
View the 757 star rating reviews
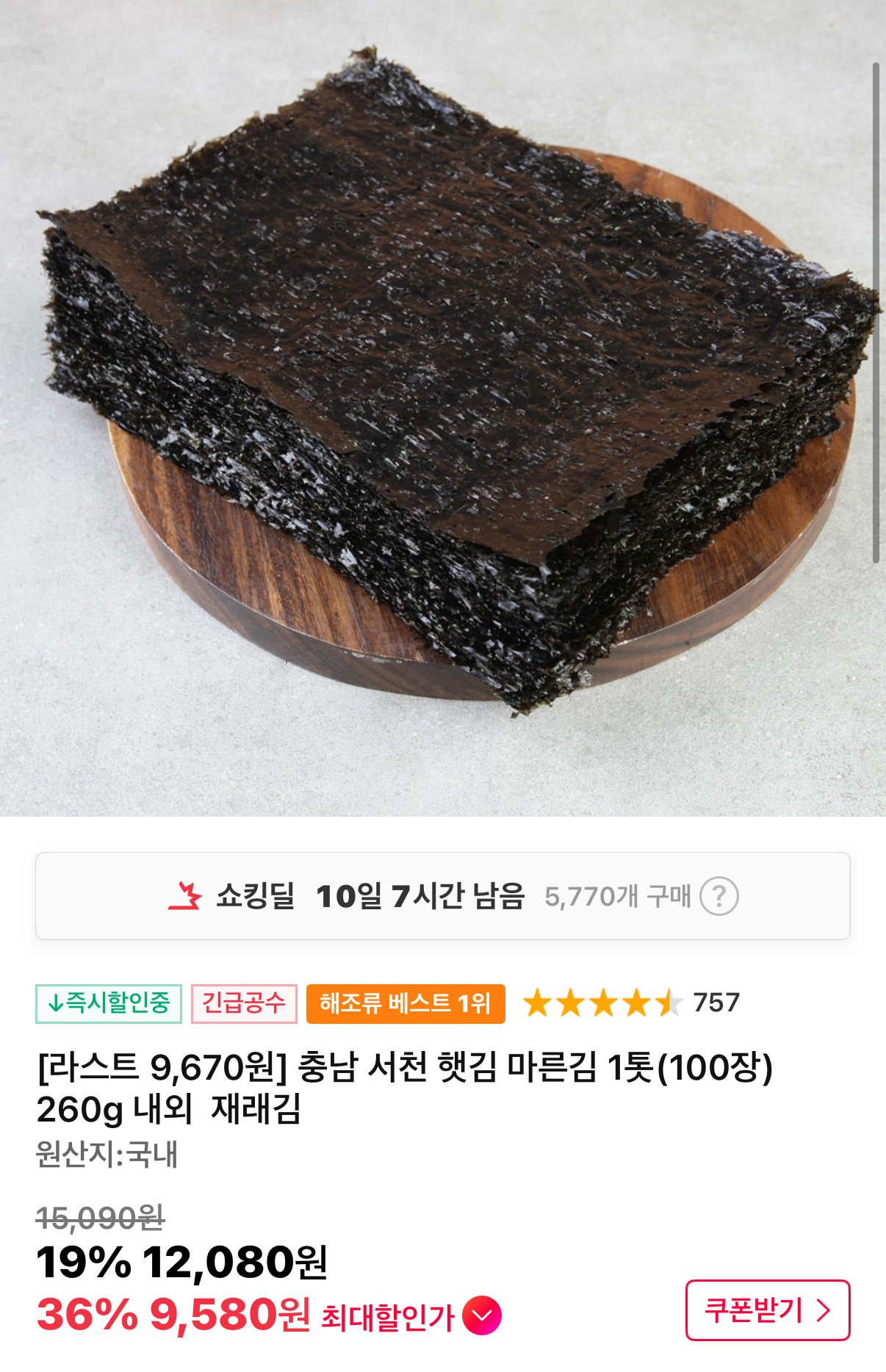pos(630,1003)
